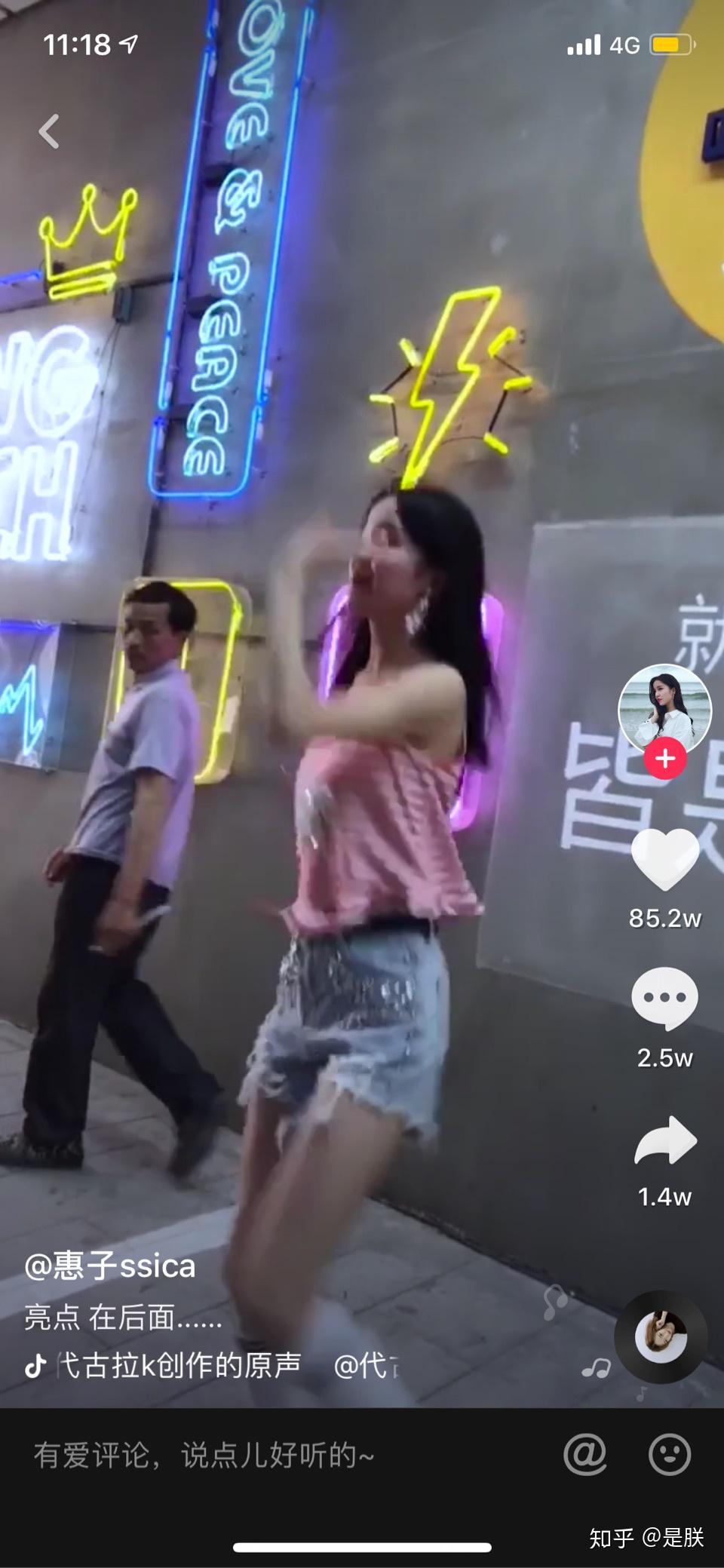Like this video with the heart icon
Image resolution: width=724 pixels, height=1568 pixels.
(x=664, y=858)
